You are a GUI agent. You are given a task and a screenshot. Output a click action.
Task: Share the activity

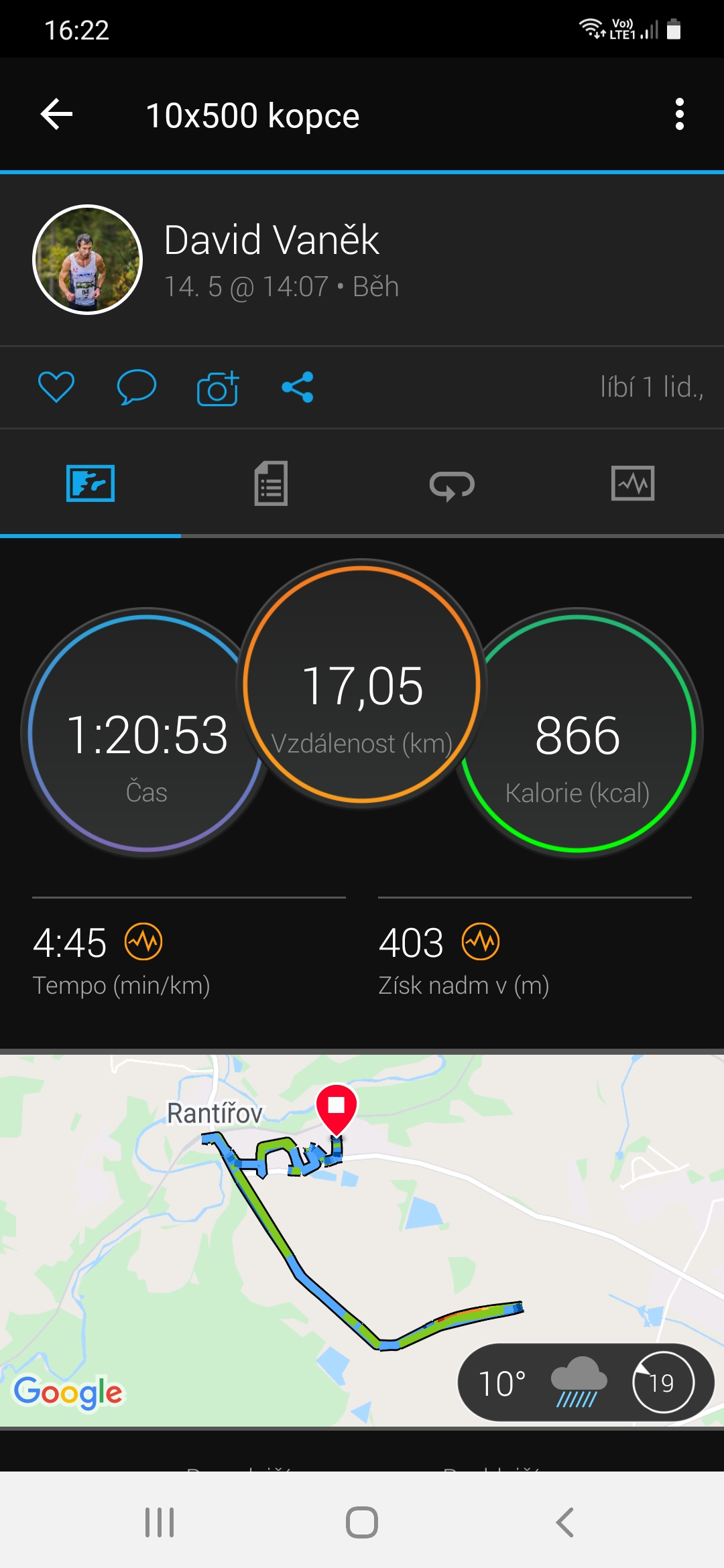(x=298, y=387)
